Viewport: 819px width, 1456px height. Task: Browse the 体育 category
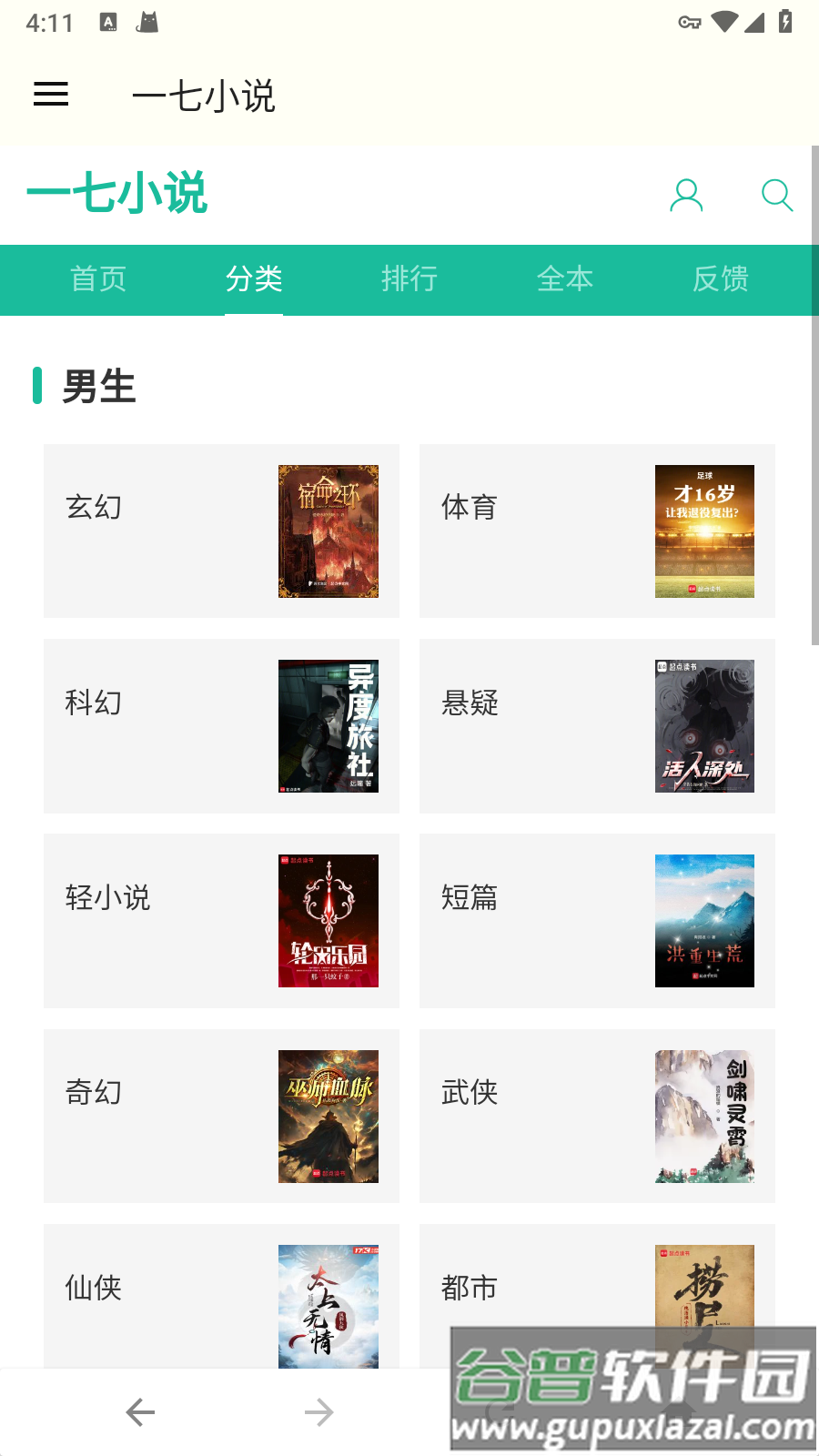(597, 531)
